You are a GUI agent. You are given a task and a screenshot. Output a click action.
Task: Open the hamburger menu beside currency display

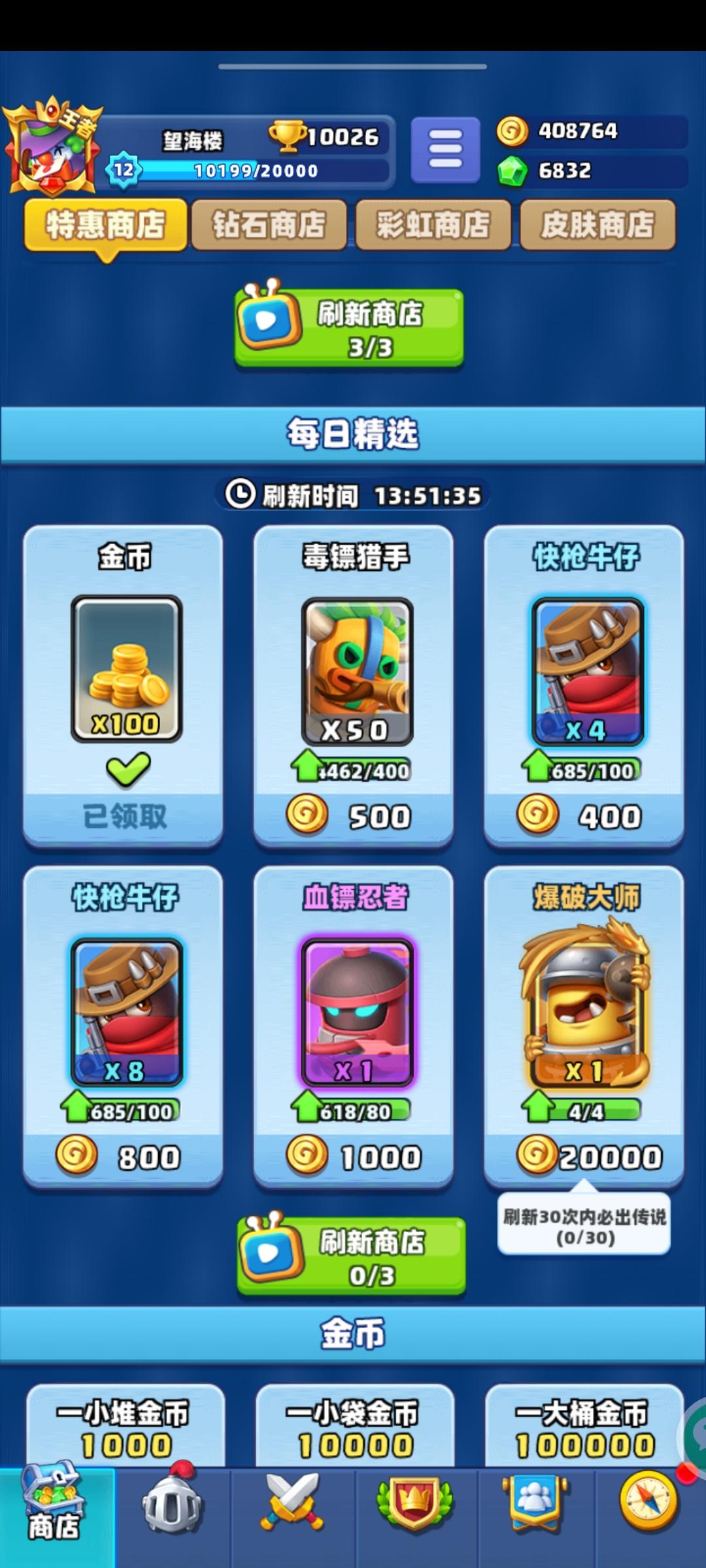(x=445, y=150)
